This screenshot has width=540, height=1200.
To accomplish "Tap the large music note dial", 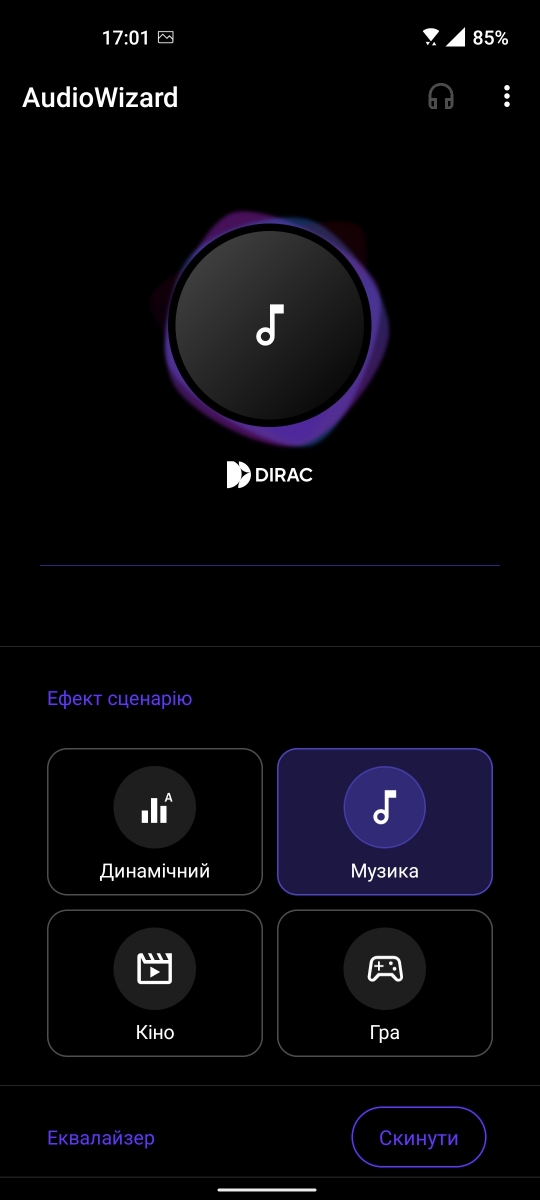I will tap(269, 325).
